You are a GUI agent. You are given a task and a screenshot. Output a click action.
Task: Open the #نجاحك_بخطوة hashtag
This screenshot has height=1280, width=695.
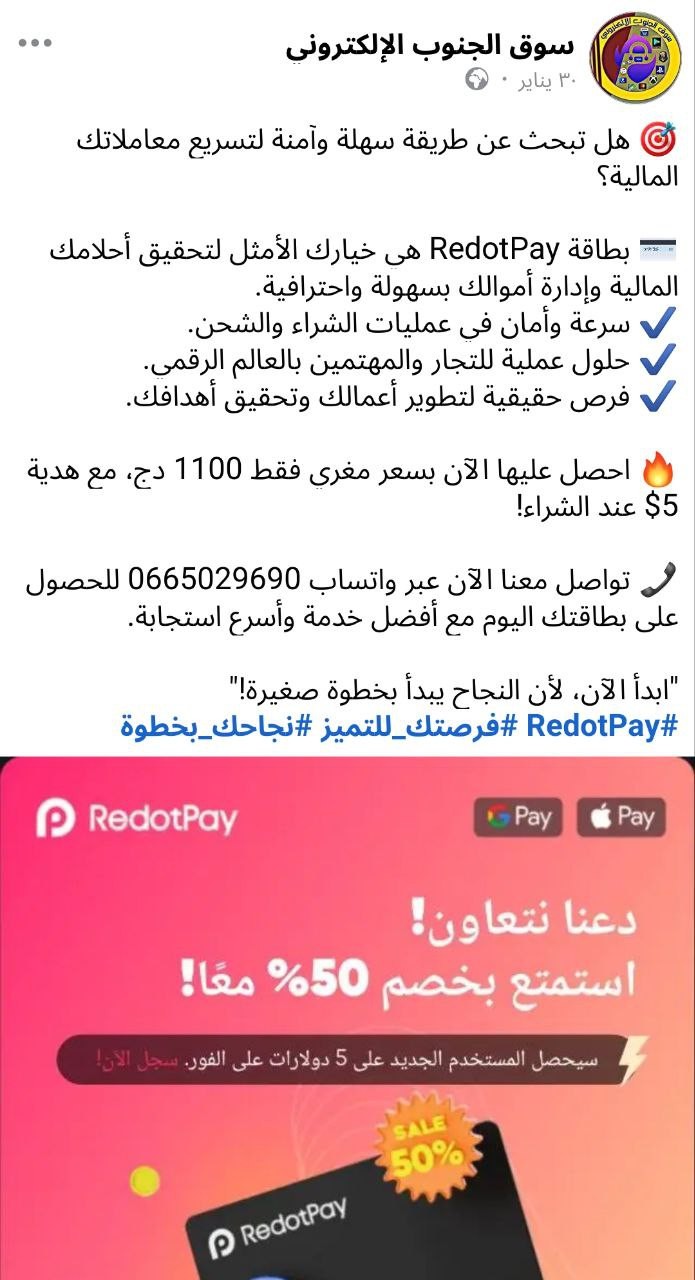(x=208, y=725)
